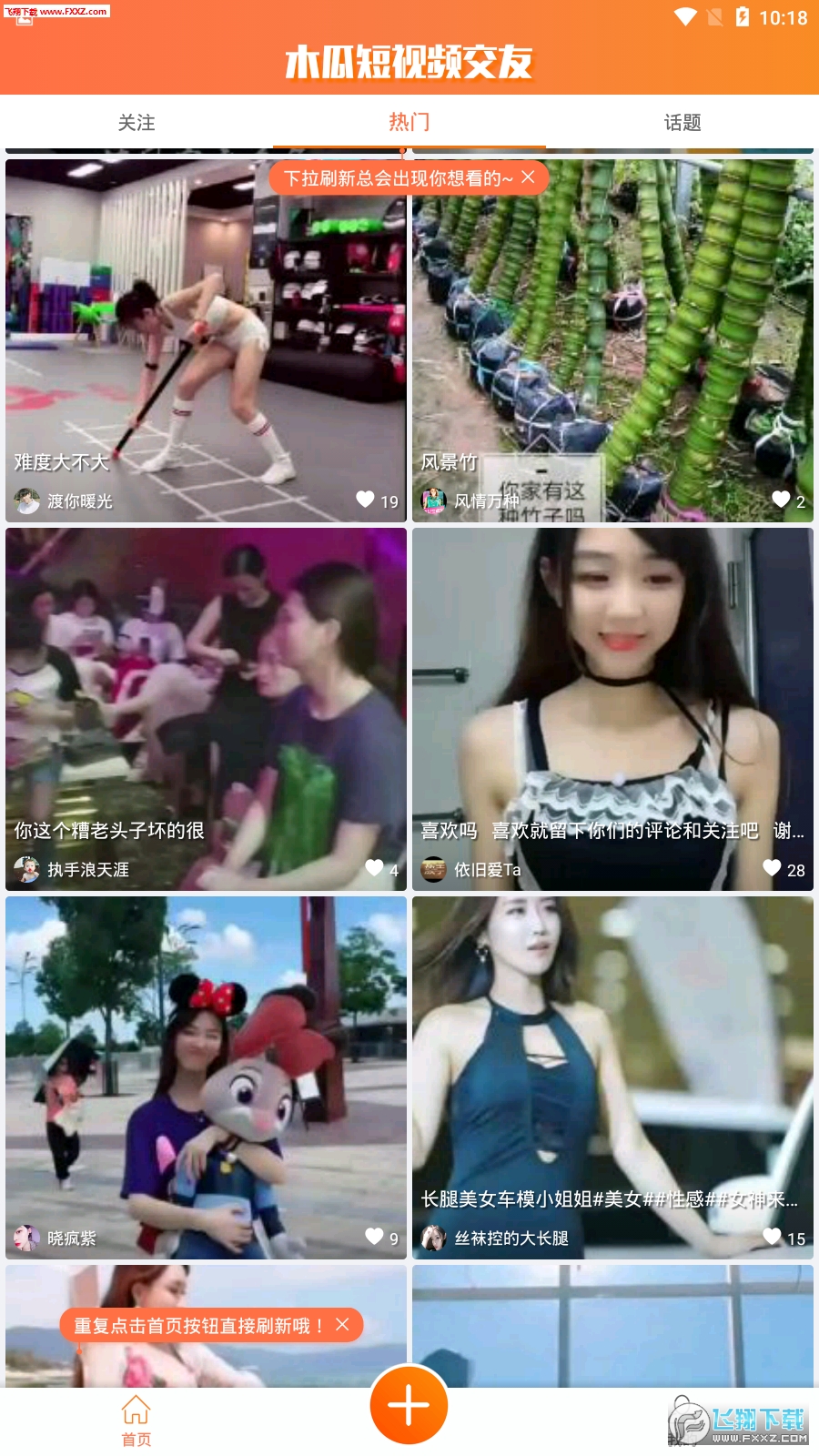This screenshot has width=819, height=1456.
Task: Select the 热门 tab
Action: point(409,122)
